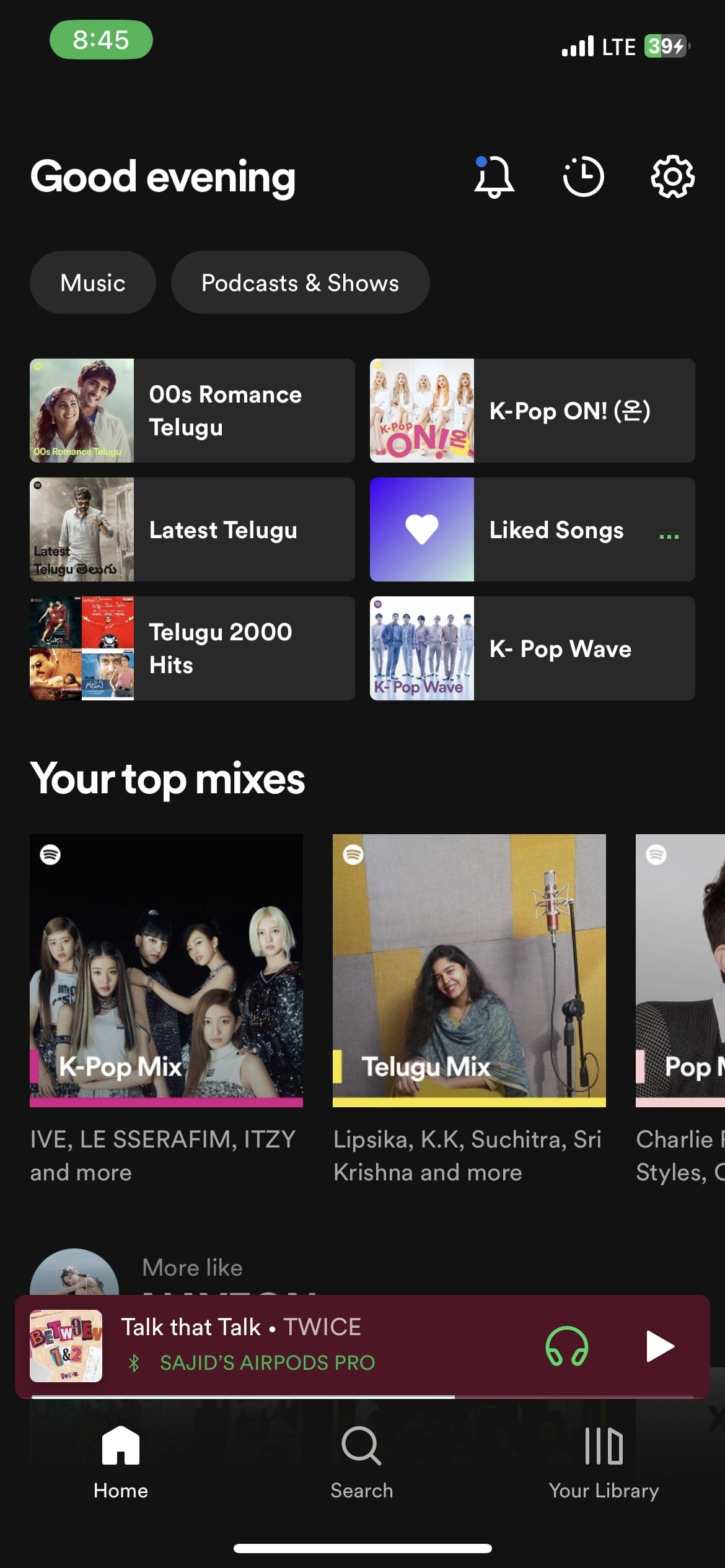The width and height of the screenshot is (725, 1568).
Task: Open the notifications bell
Action: tap(494, 176)
